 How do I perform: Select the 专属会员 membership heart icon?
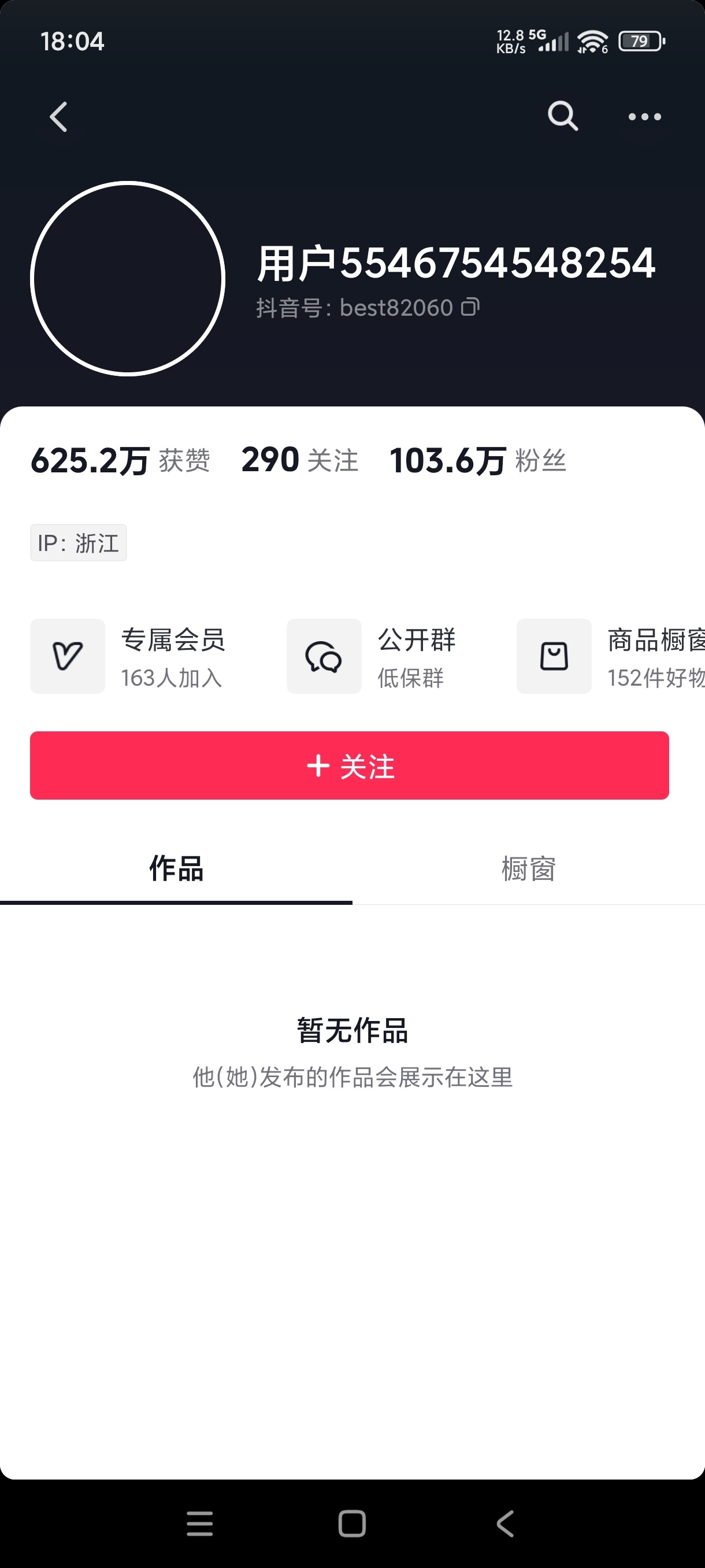67,656
